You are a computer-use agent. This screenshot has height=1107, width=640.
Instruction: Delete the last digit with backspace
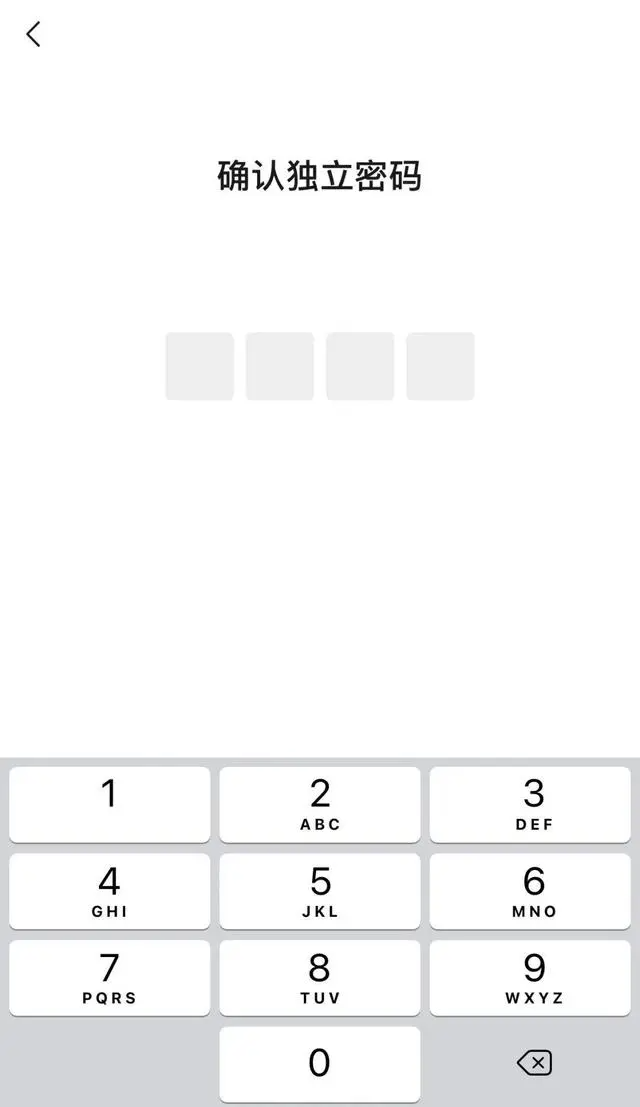tap(534, 1063)
